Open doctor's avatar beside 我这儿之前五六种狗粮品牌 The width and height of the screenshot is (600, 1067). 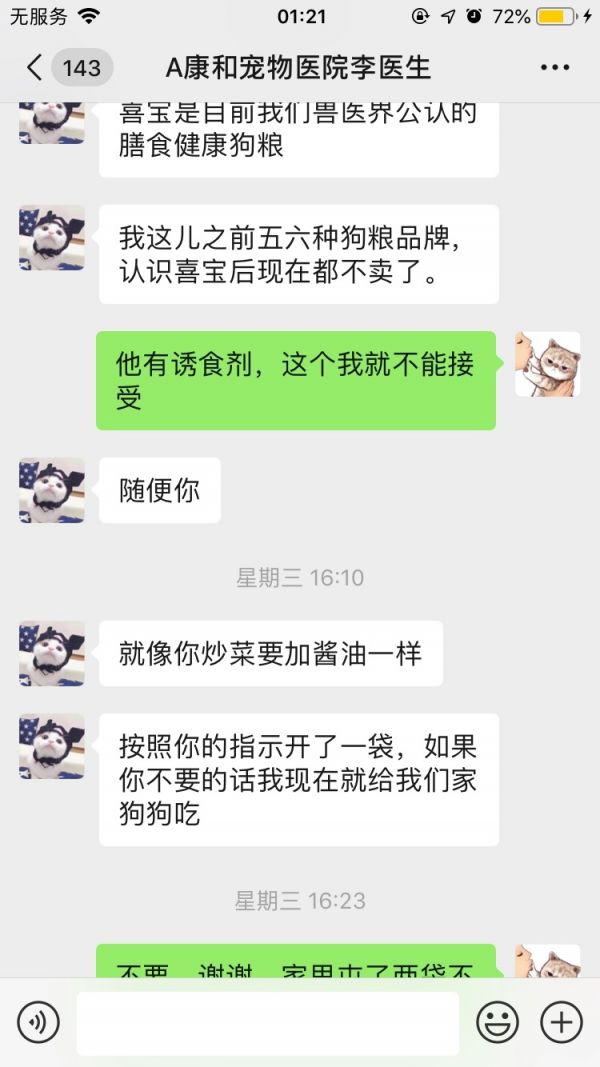(52, 238)
